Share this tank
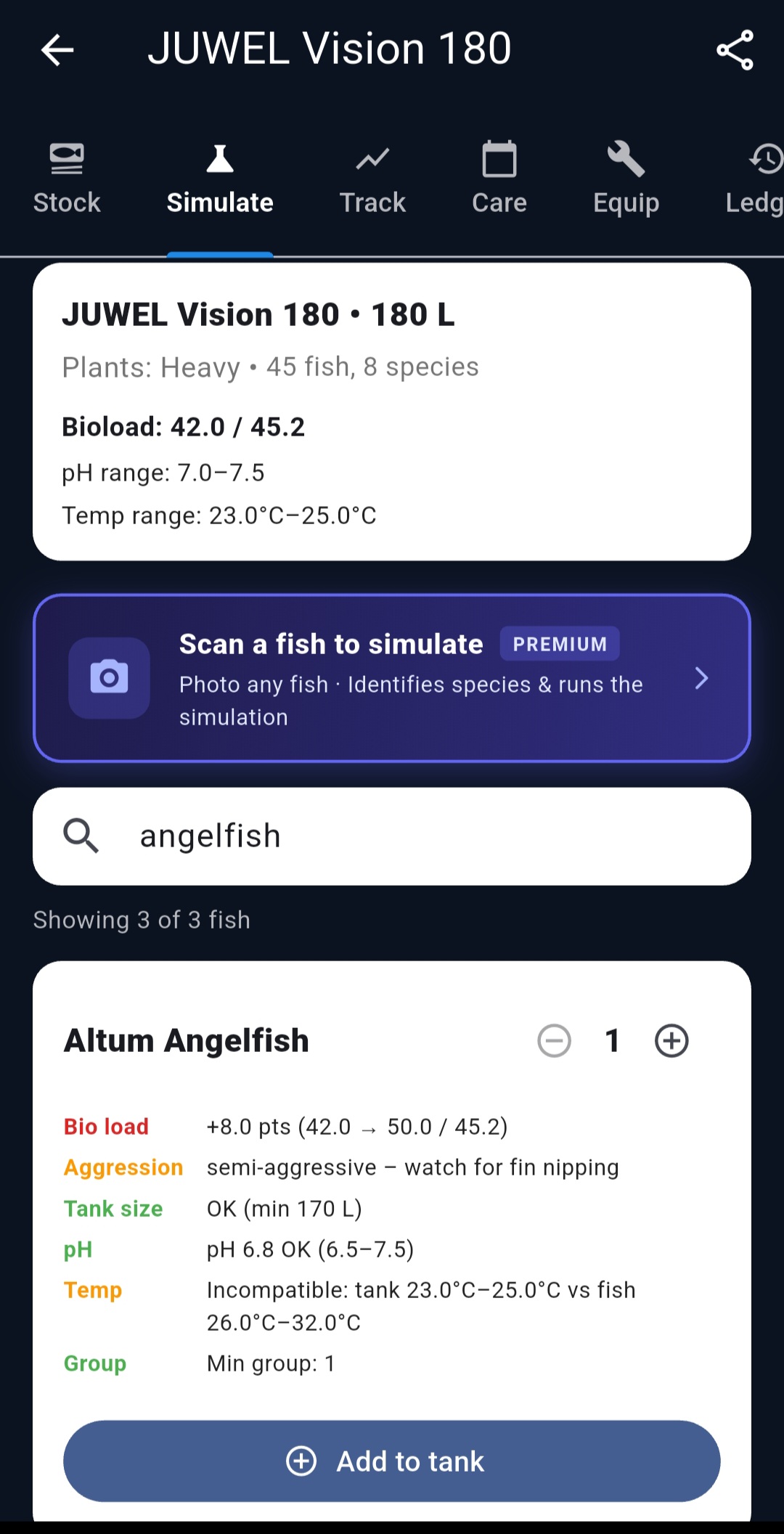This screenshot has height=1534, width=784. point(735,50)
